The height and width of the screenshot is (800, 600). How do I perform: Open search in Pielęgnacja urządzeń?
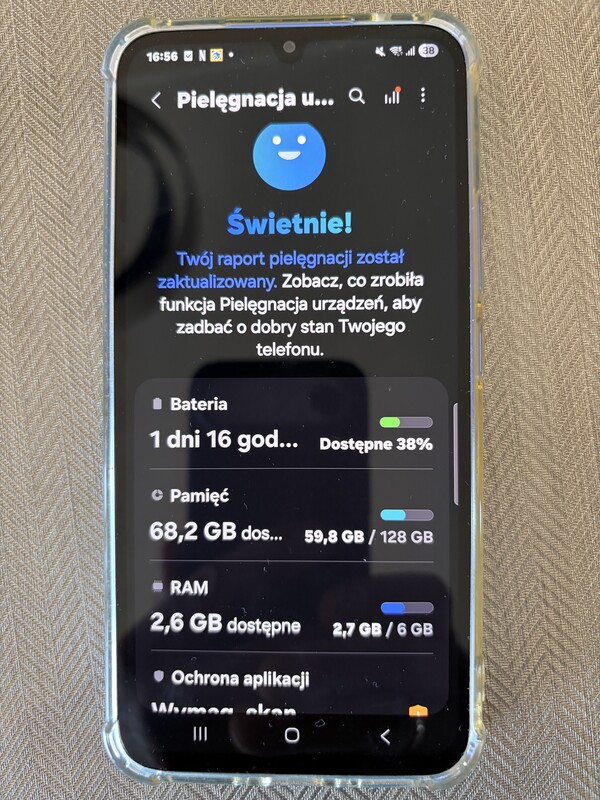pos(357,95)
